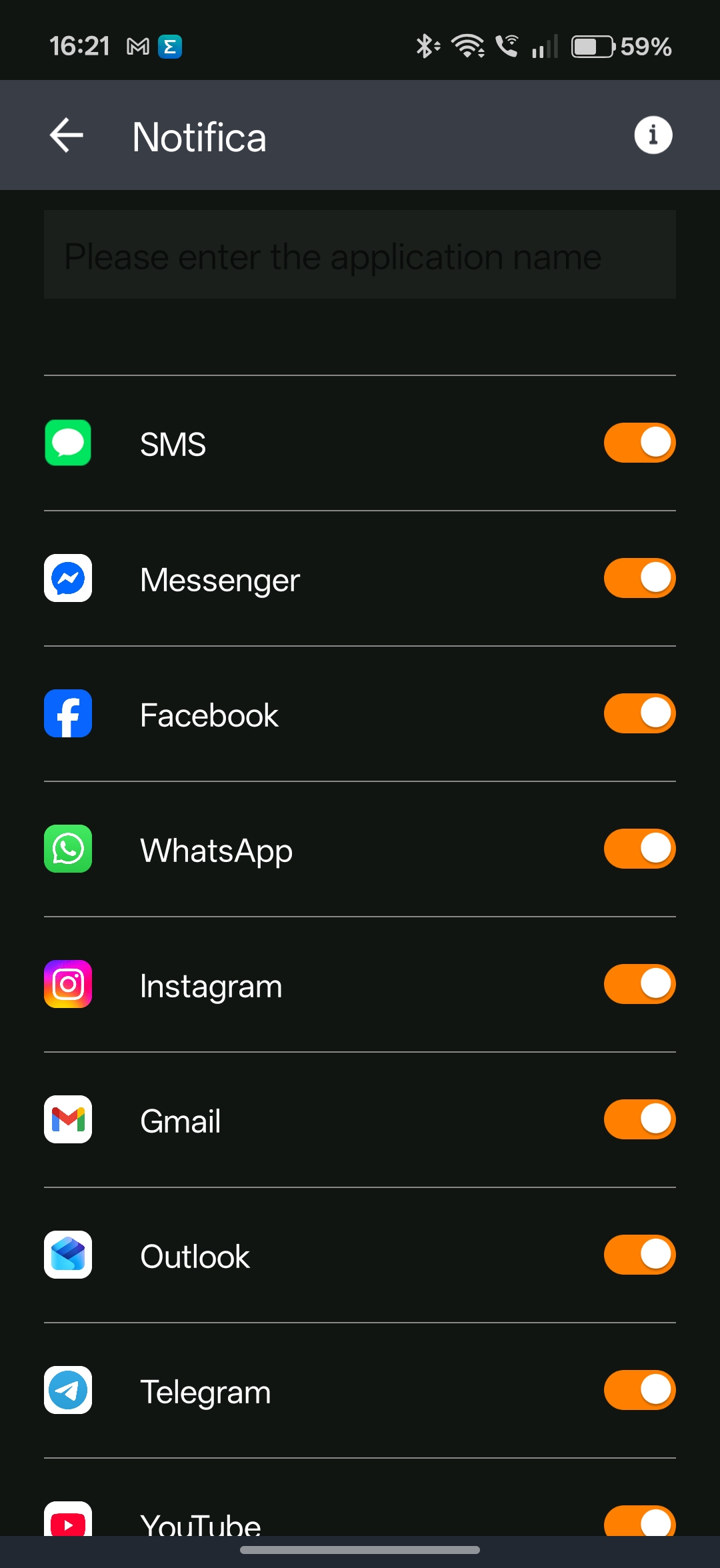Focus the application name search field
The width and height of the screenshot is (720, 1568).
[x=360, y=255]
